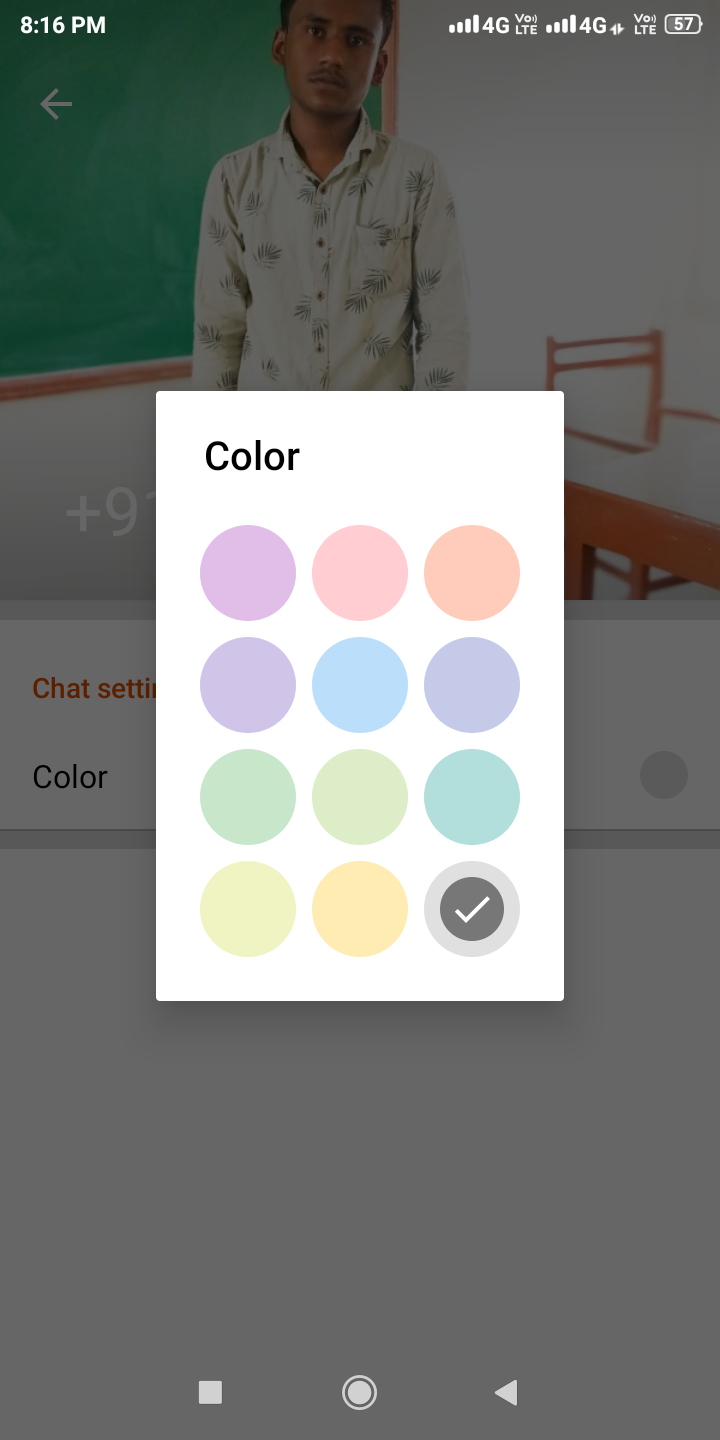Screen dimensions: 720x1440
Task: Pick the peach orange color swatch
Action: coord(472,573)
